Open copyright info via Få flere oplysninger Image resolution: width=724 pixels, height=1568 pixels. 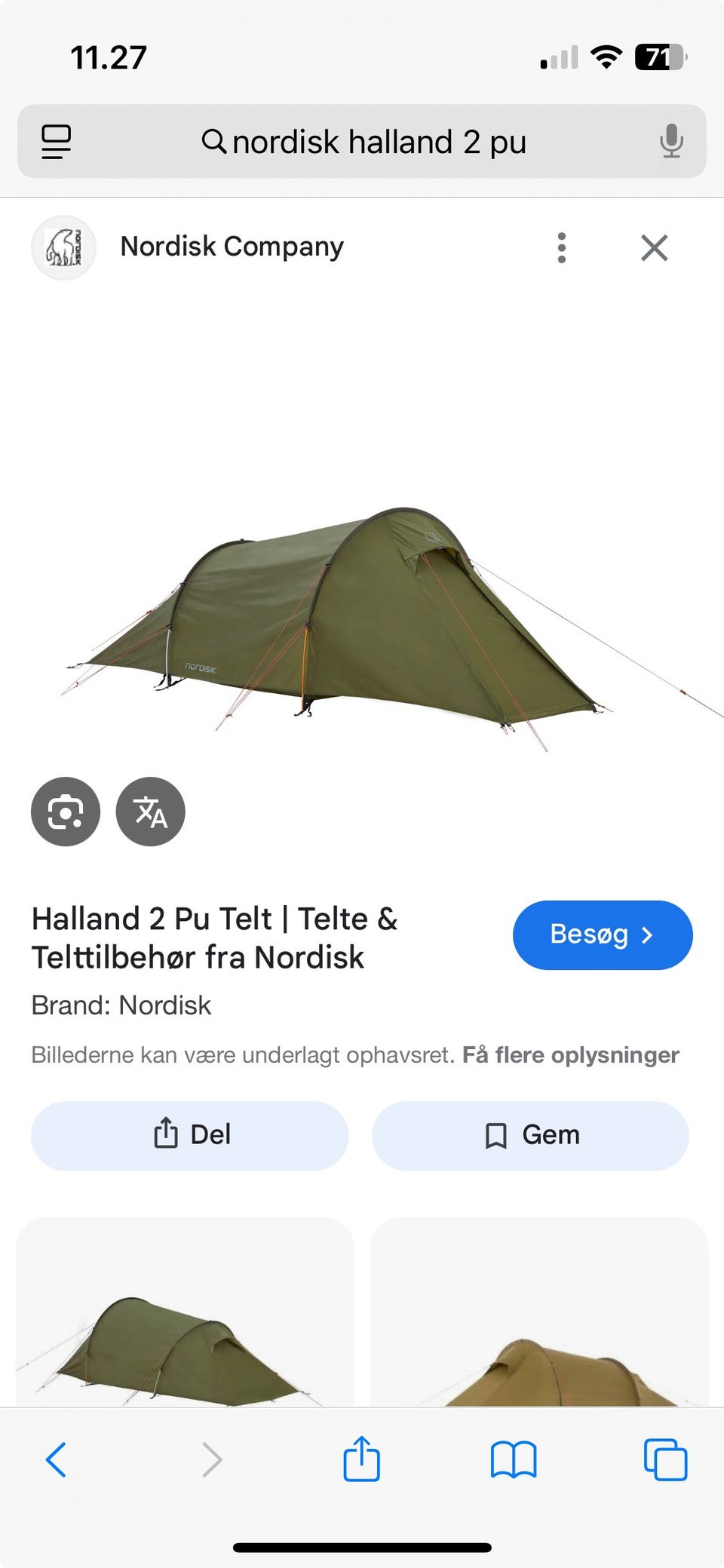click(x=569, y=1054)
